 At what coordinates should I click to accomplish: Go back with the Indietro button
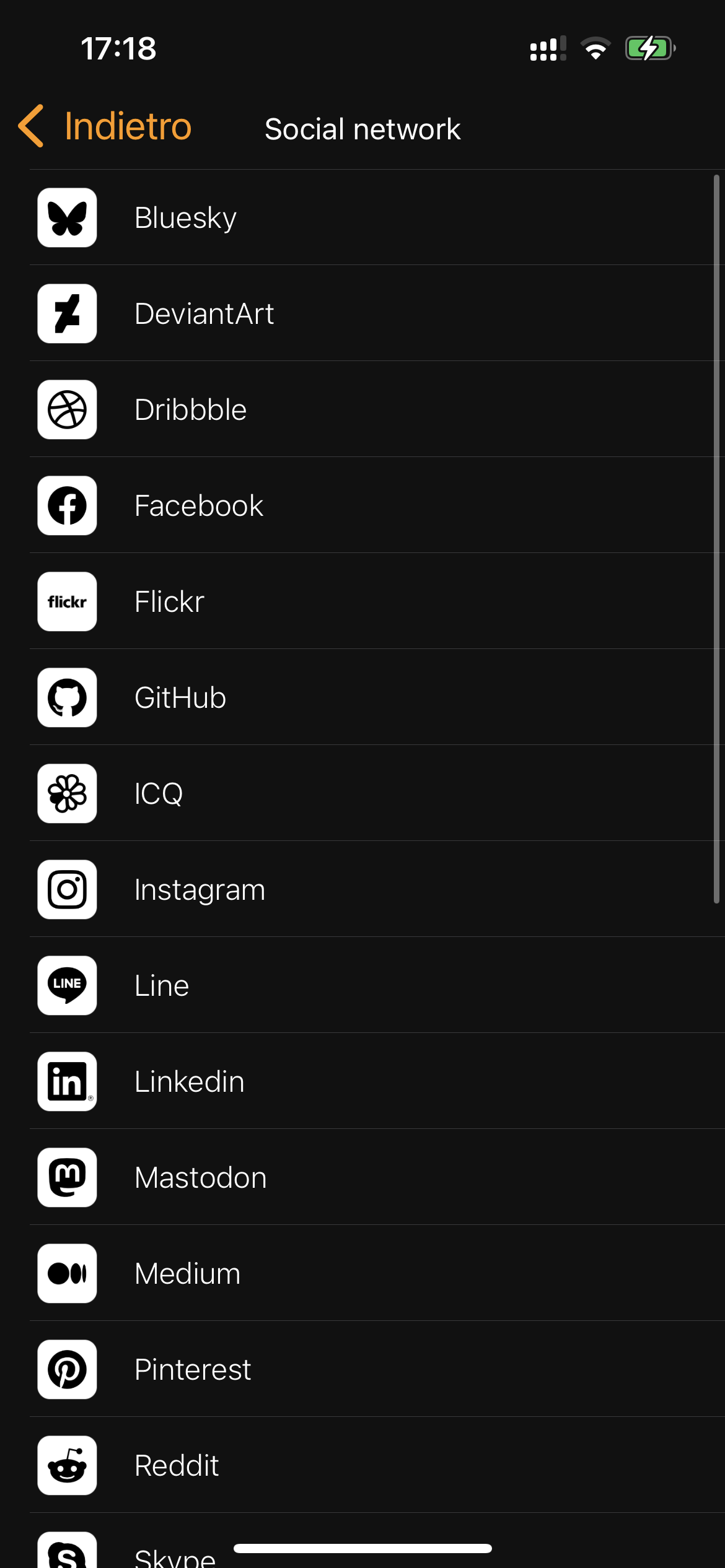105,126
